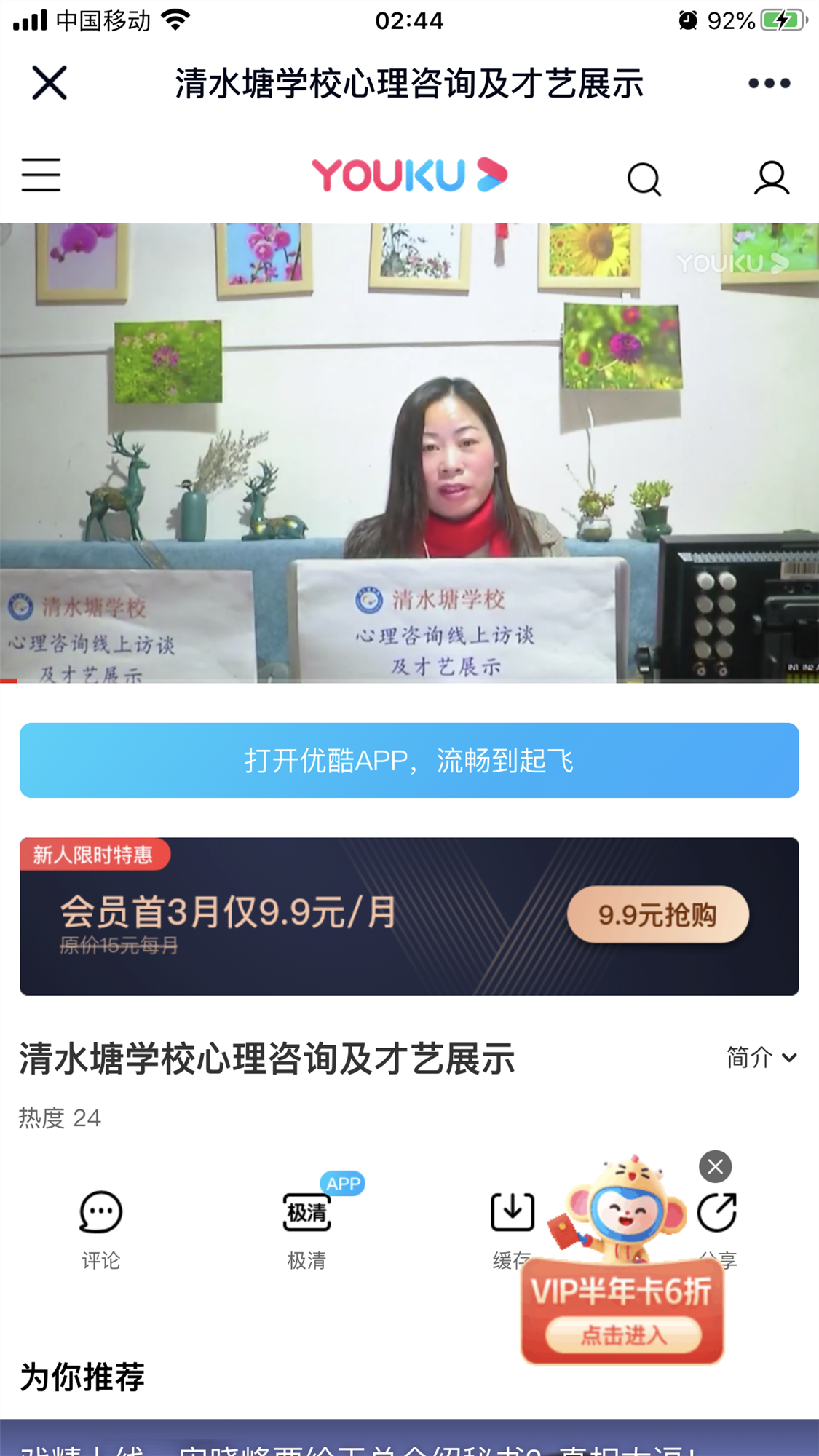
Task: Tap the 9.9元抢购 button
Action: click(657, 915)
